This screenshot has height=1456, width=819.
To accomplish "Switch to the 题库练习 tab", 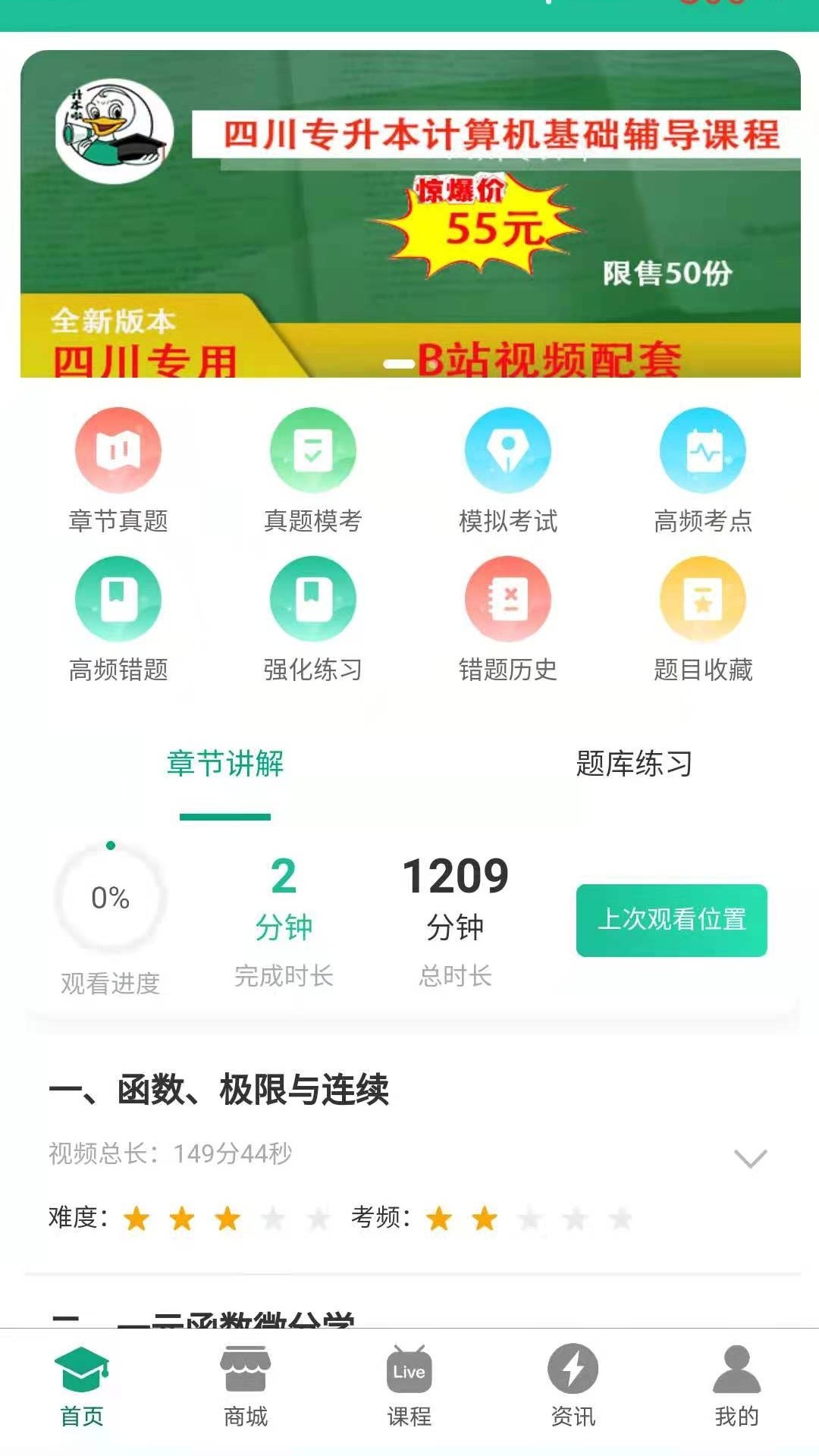I will (635, 765).
